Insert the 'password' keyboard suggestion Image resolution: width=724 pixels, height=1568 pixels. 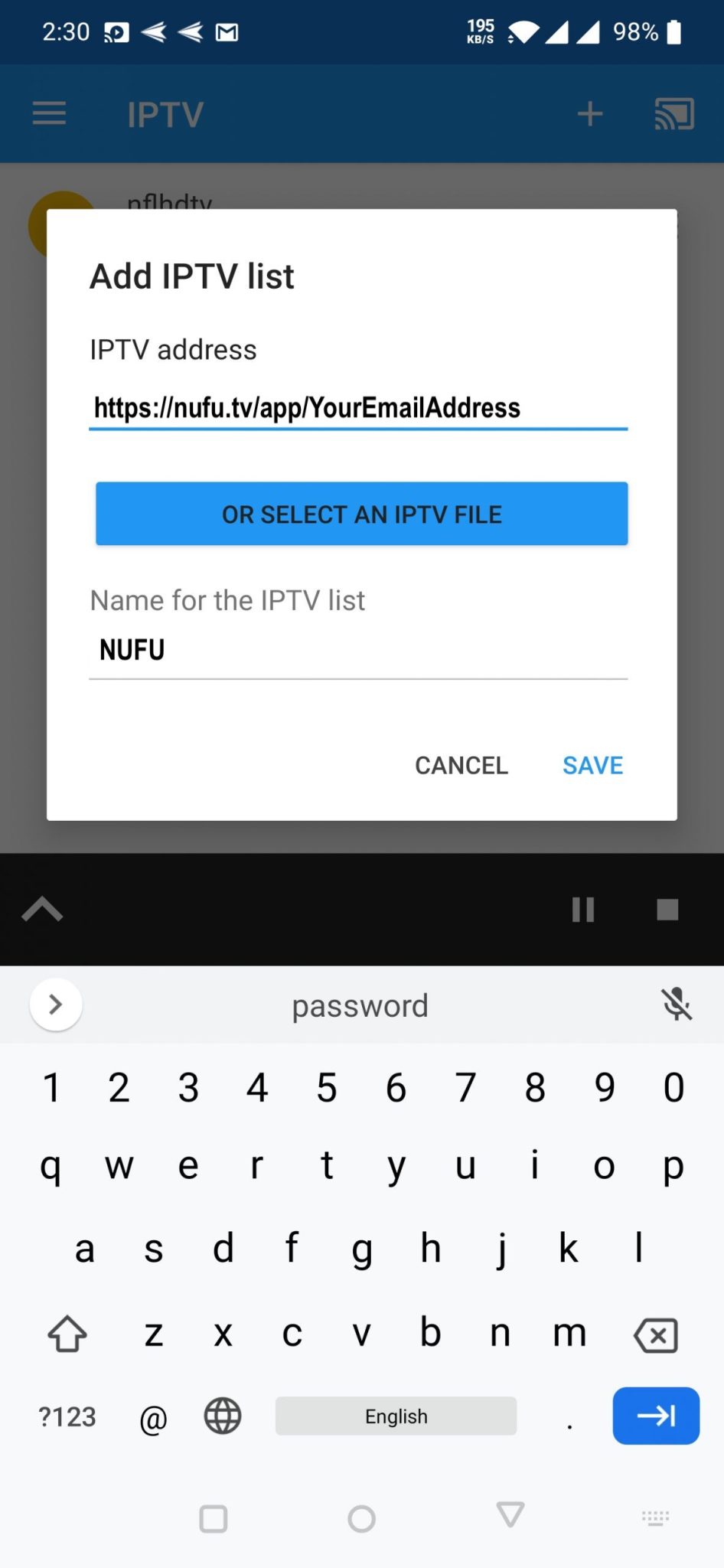pyautogui.click(x=360, y=1005)
